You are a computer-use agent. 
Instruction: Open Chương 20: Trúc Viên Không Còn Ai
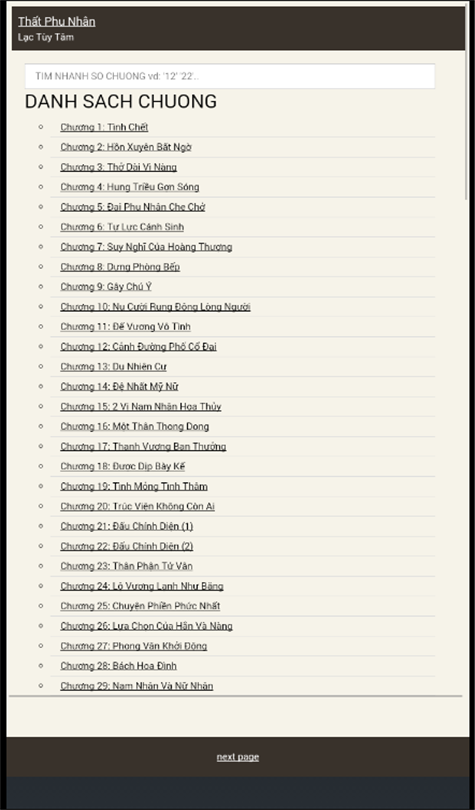[x=137, y=506]
